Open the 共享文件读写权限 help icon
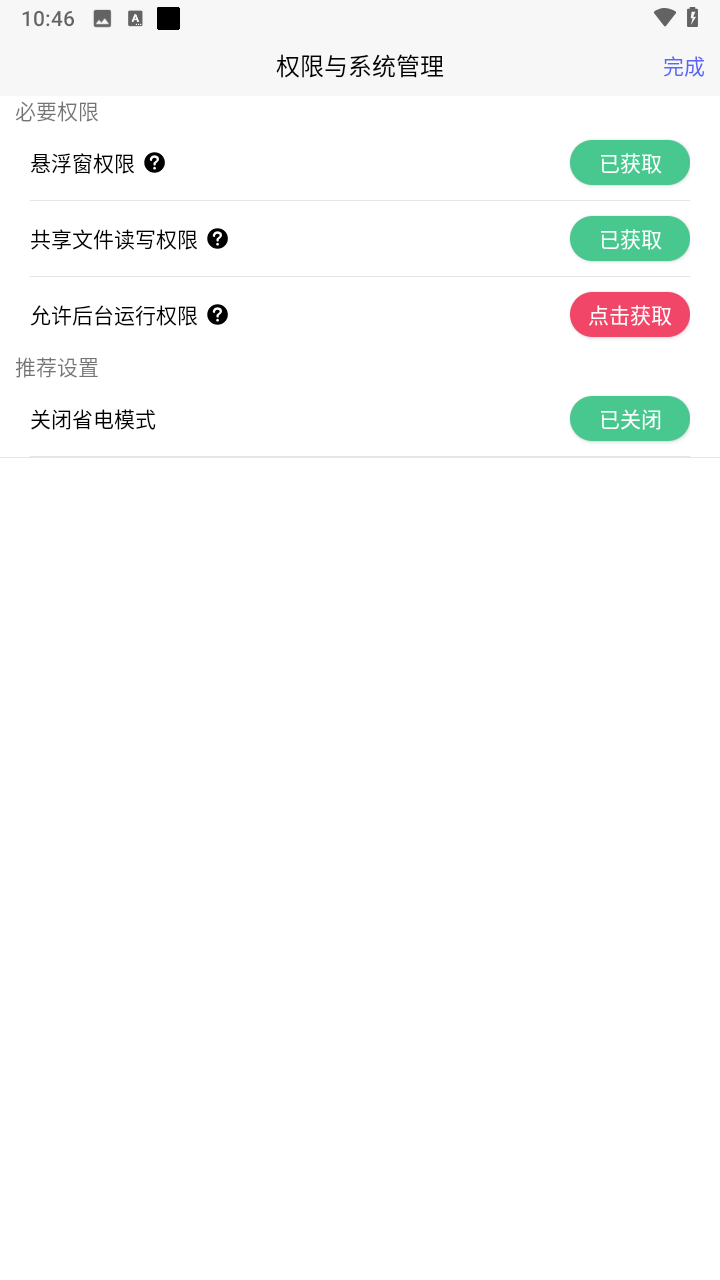 (x=217, y=239)
